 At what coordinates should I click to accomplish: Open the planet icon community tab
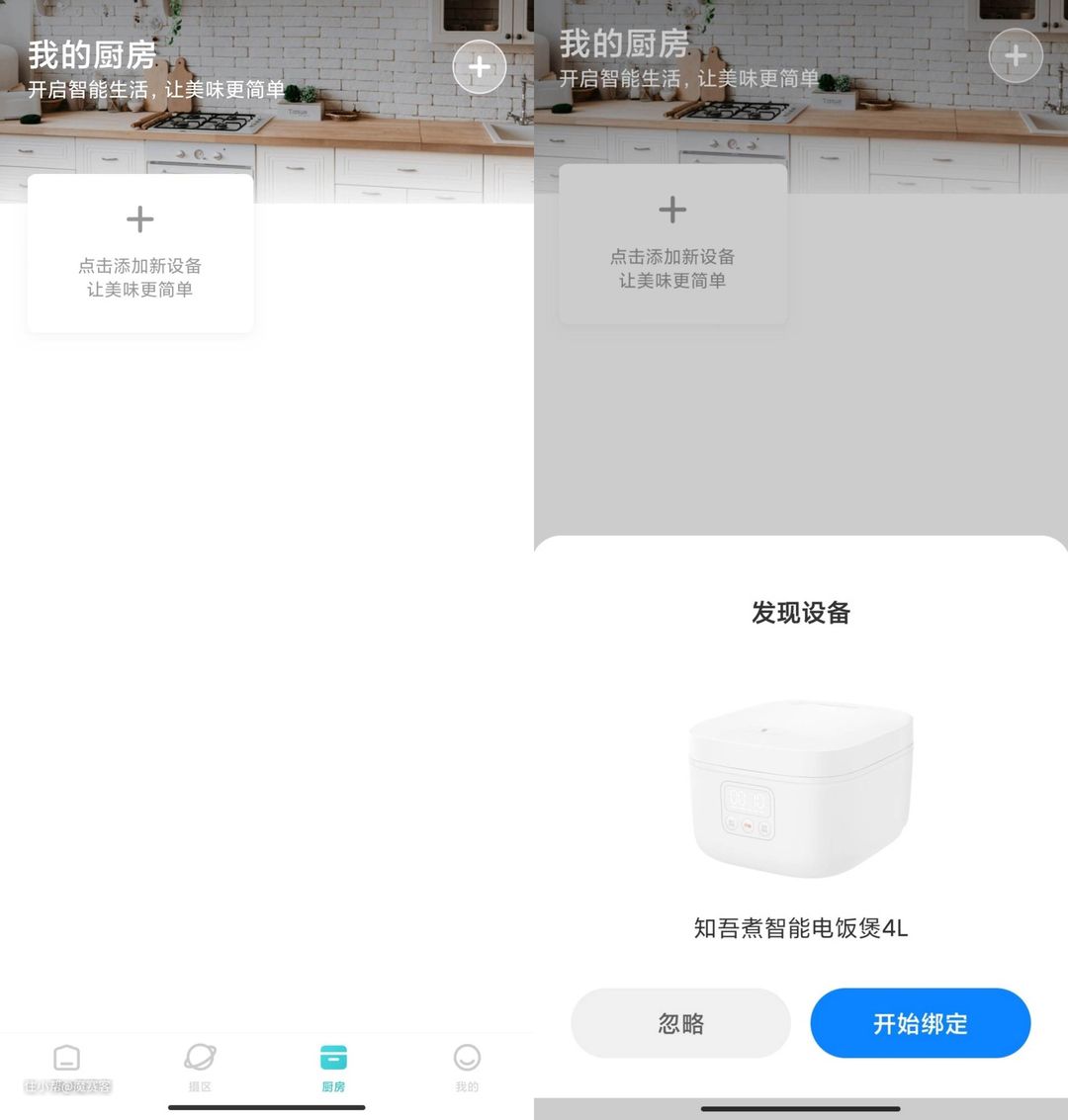point(200,1066)
